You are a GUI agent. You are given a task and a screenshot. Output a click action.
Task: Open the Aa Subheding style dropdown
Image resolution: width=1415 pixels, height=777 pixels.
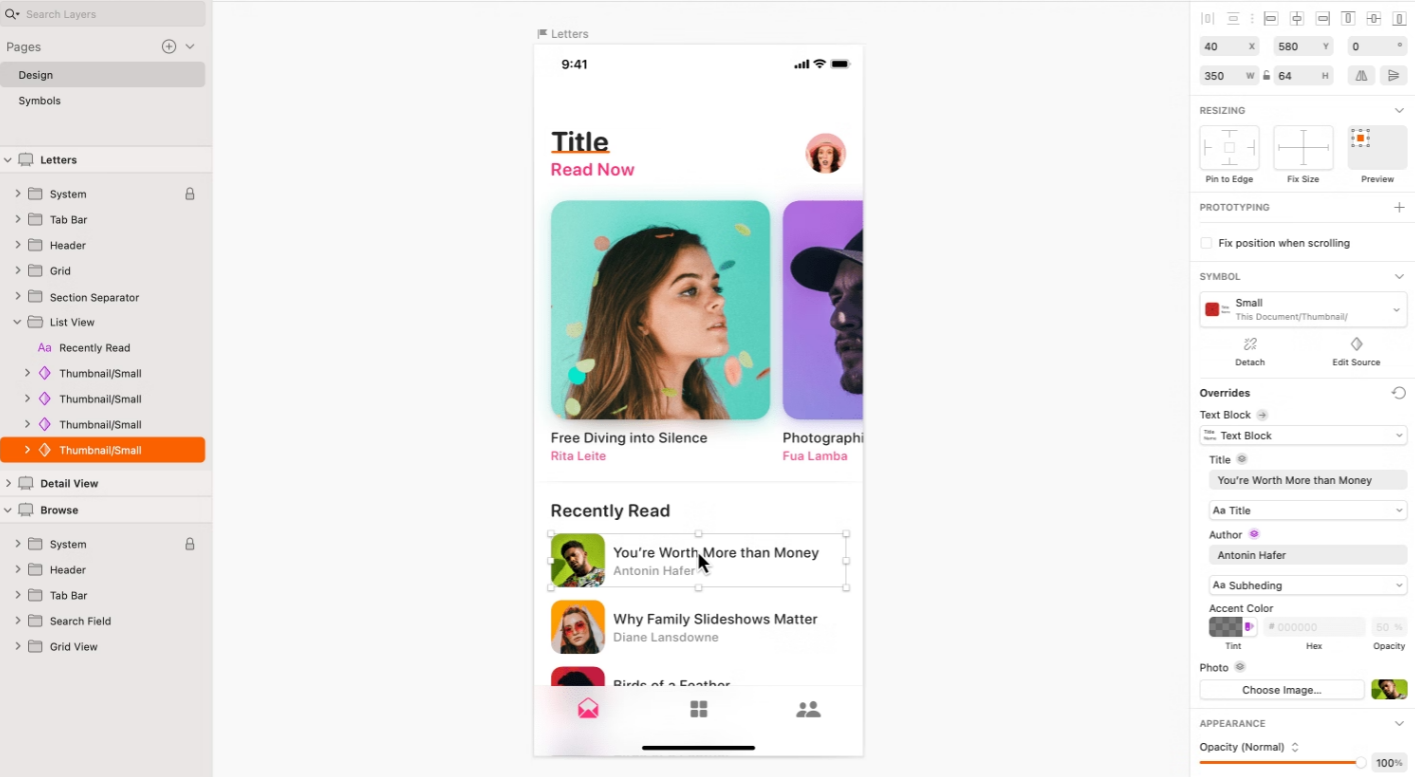(1307, 585)
